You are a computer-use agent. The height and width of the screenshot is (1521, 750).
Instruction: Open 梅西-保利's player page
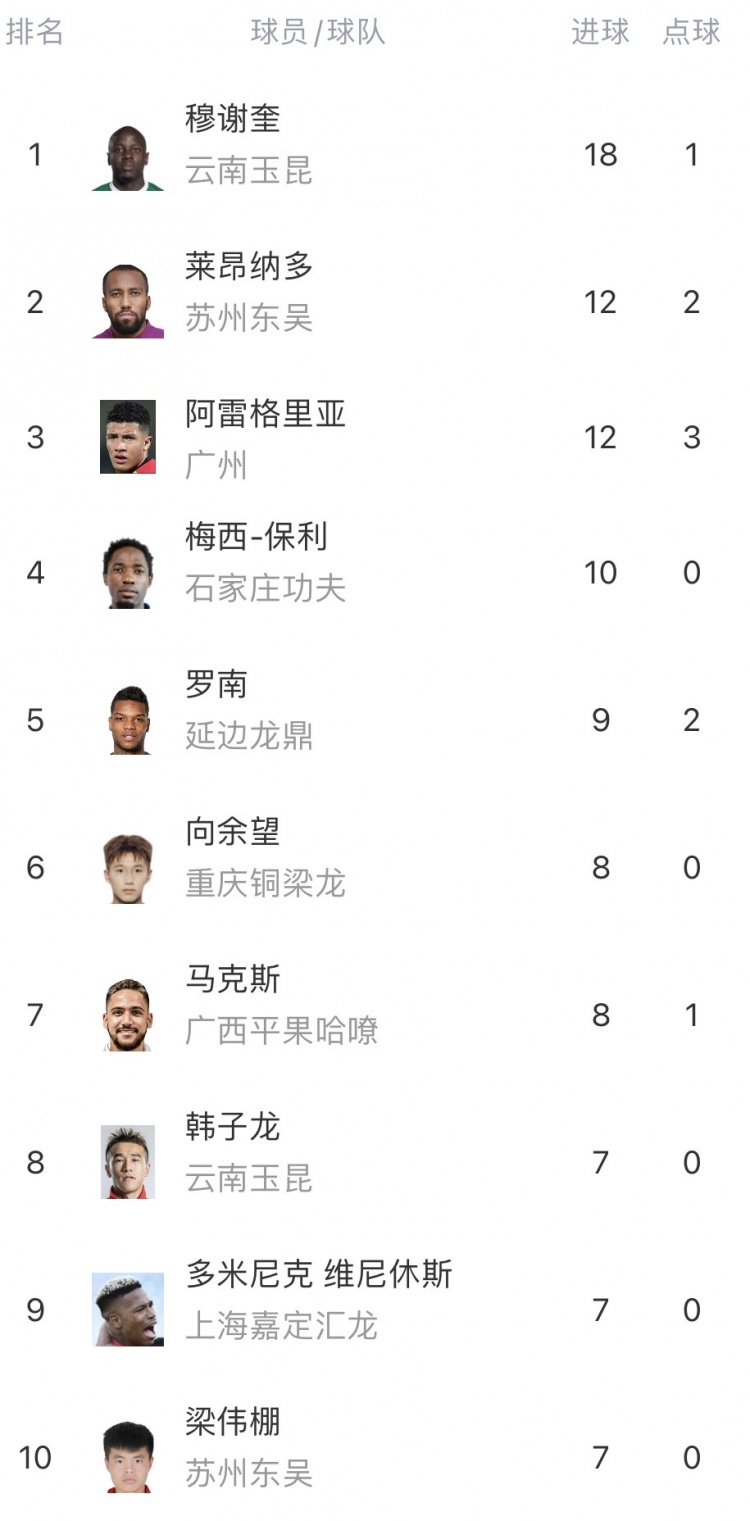pos(256,538)
